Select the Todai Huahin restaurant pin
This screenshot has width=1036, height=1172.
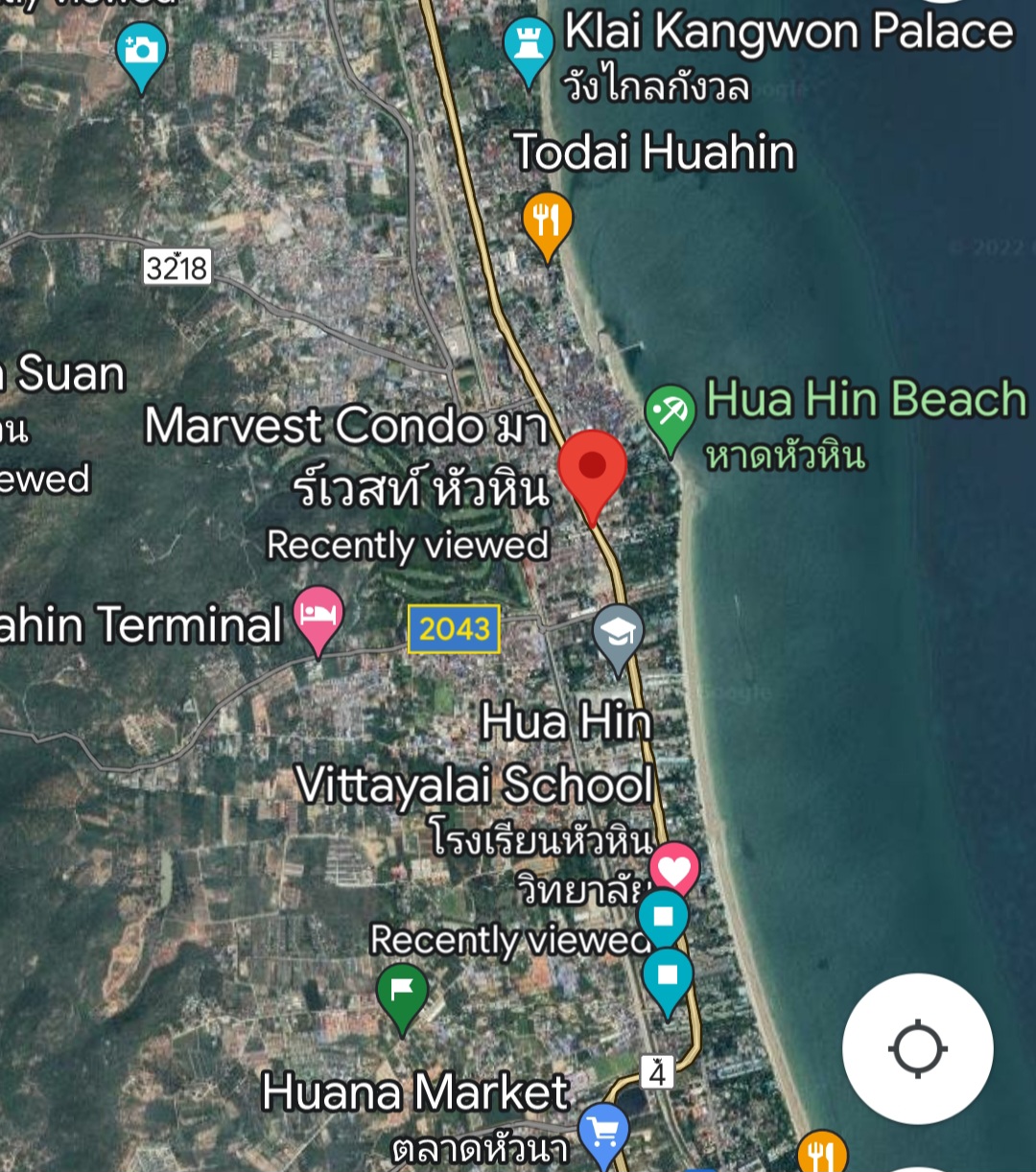point(547,223)
